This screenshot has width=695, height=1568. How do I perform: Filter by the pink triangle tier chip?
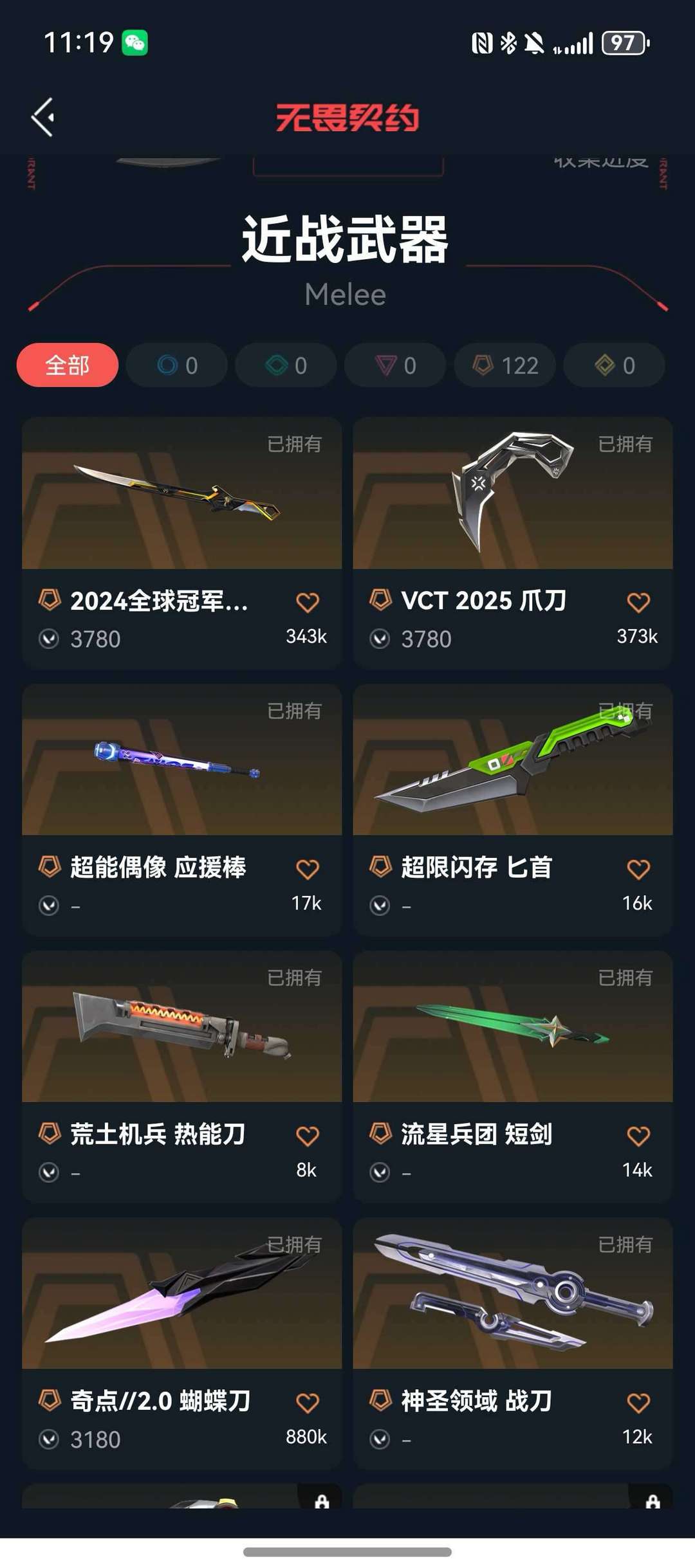pyautogui.click(x=396, y=365)
